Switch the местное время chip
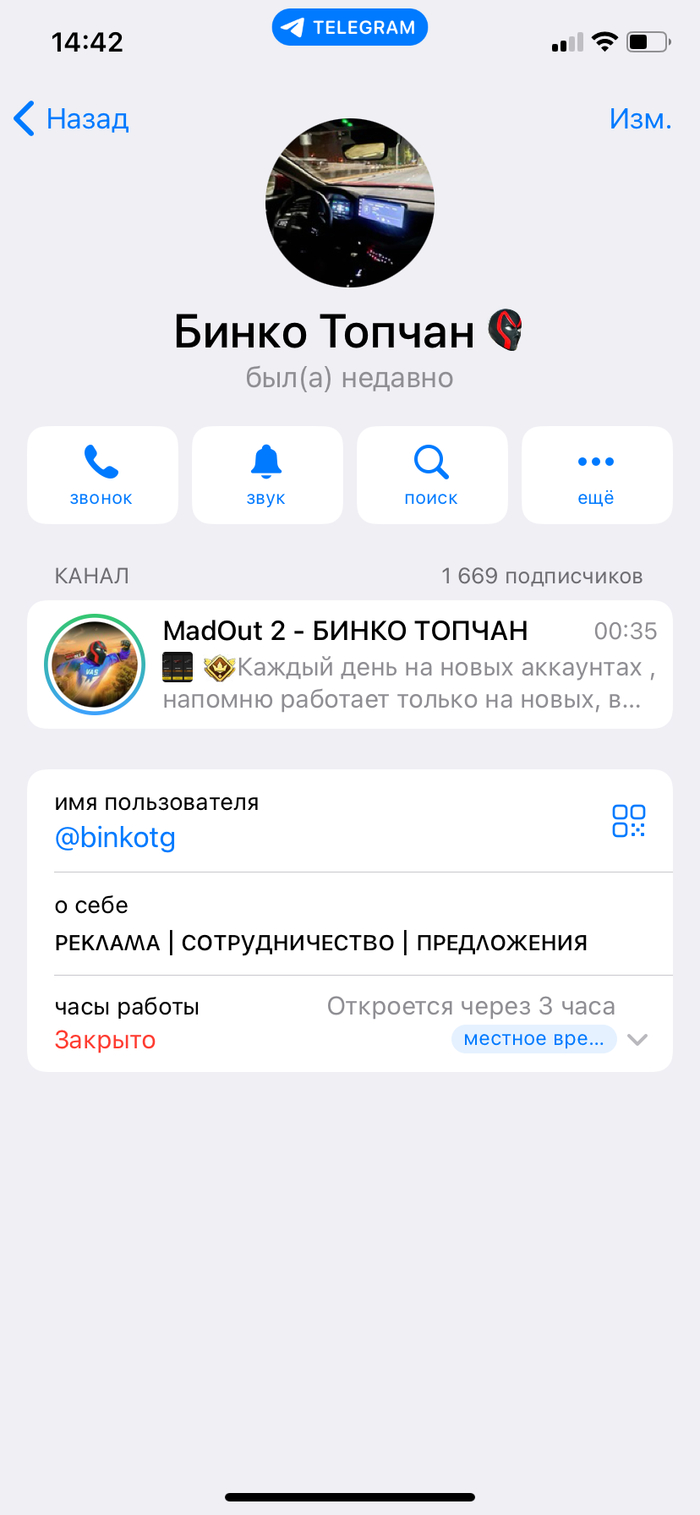700x1515 pixels. click(x=533, y=1039)
